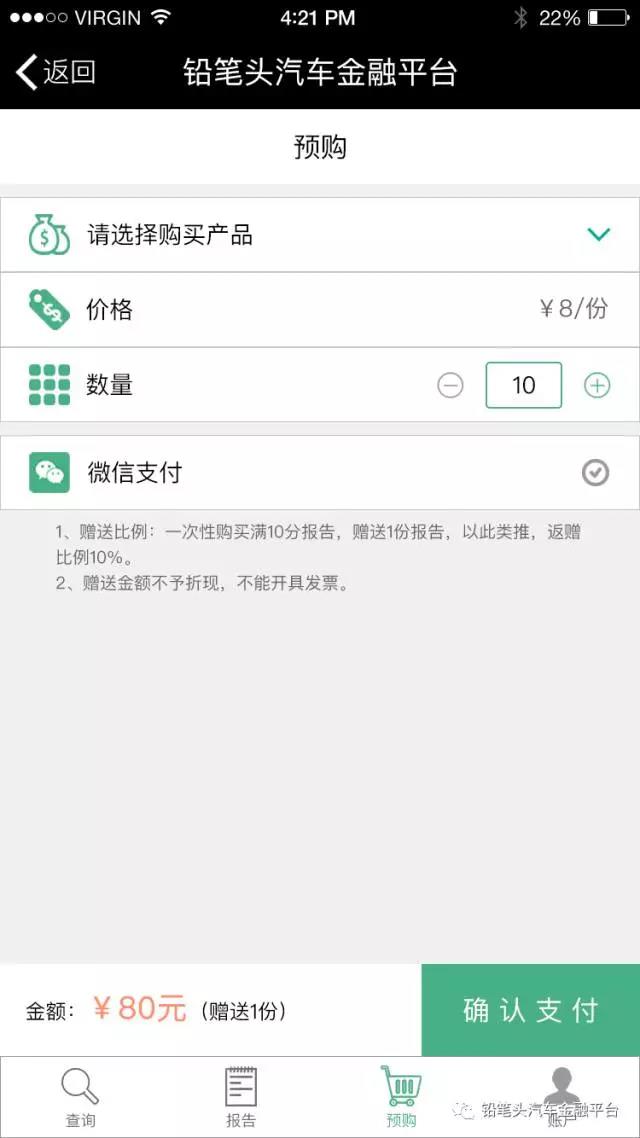640x1138 pixels.
Task: Open the 报告 tab
Action: tap(241, 1097)
